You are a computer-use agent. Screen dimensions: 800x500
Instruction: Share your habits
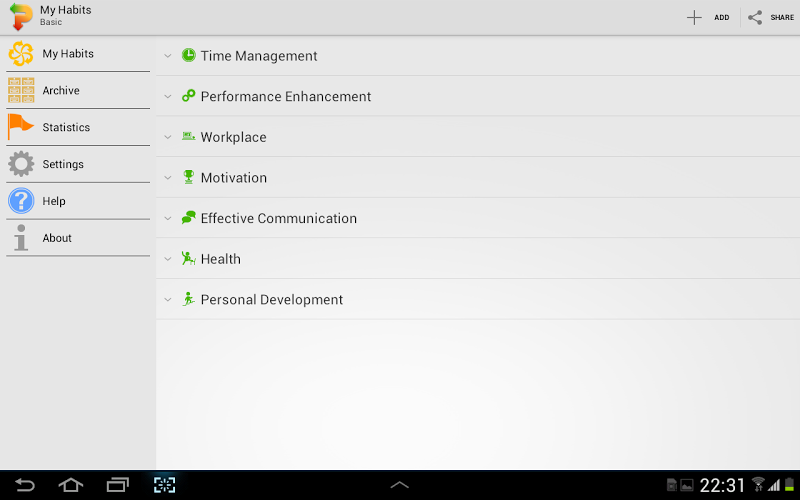[771, 17]
